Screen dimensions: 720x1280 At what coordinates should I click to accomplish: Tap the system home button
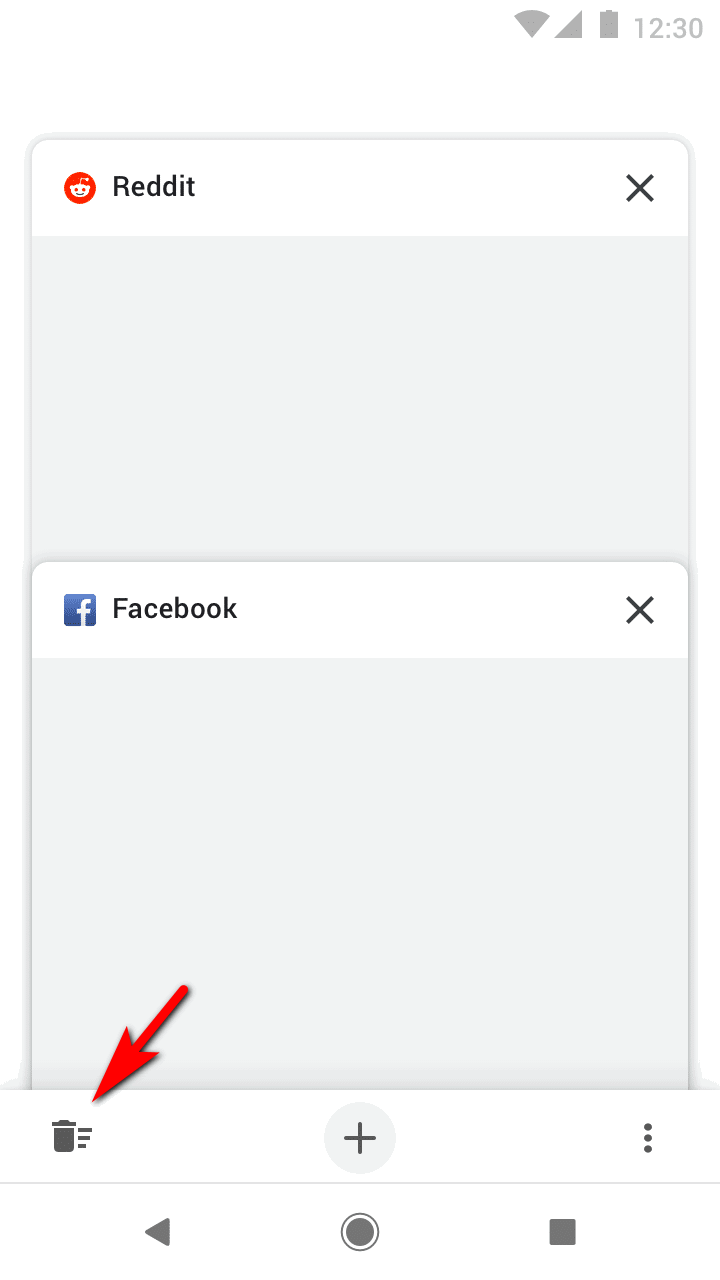360,1231
